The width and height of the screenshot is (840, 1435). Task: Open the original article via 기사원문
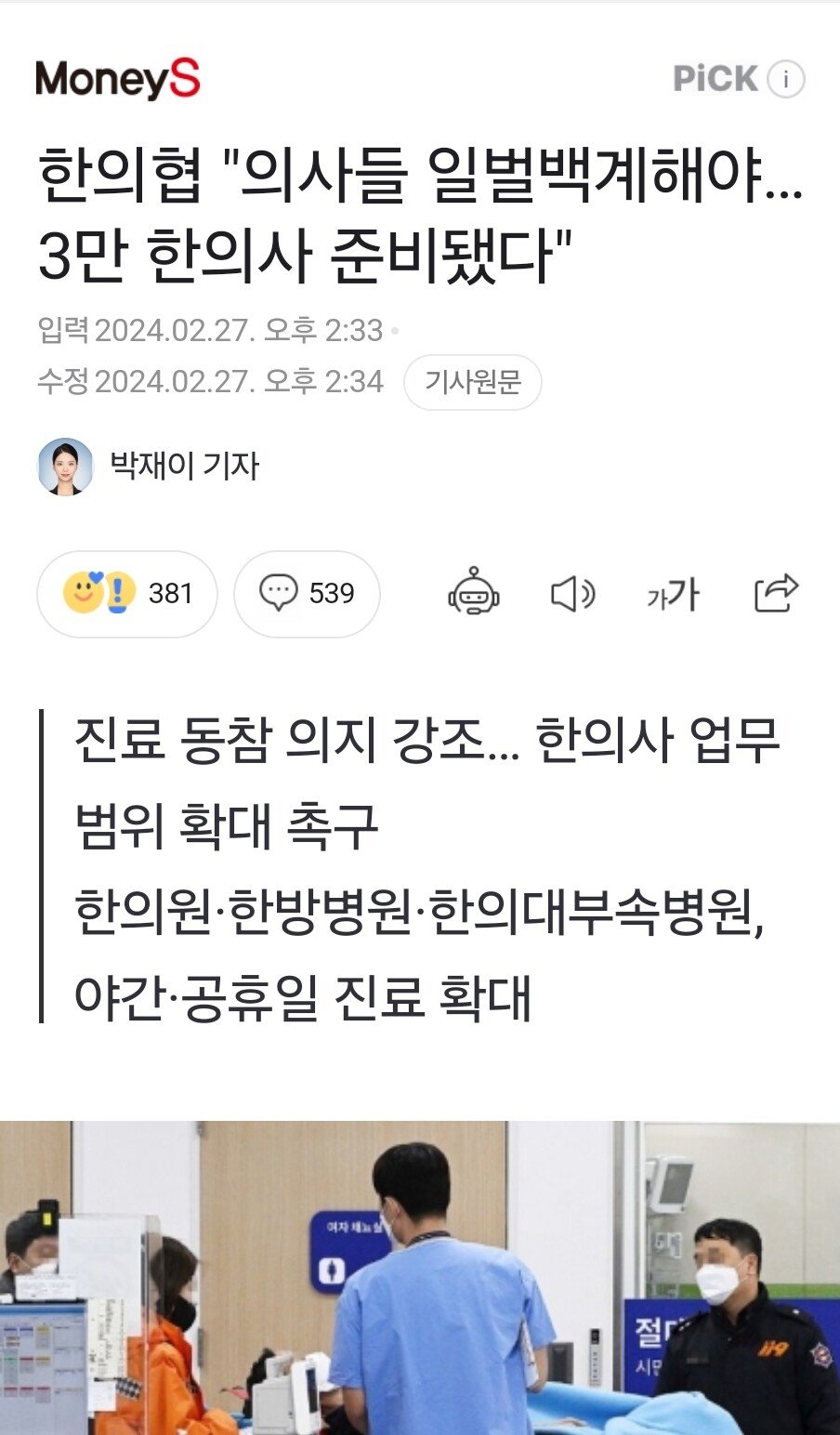coord(472,382)
